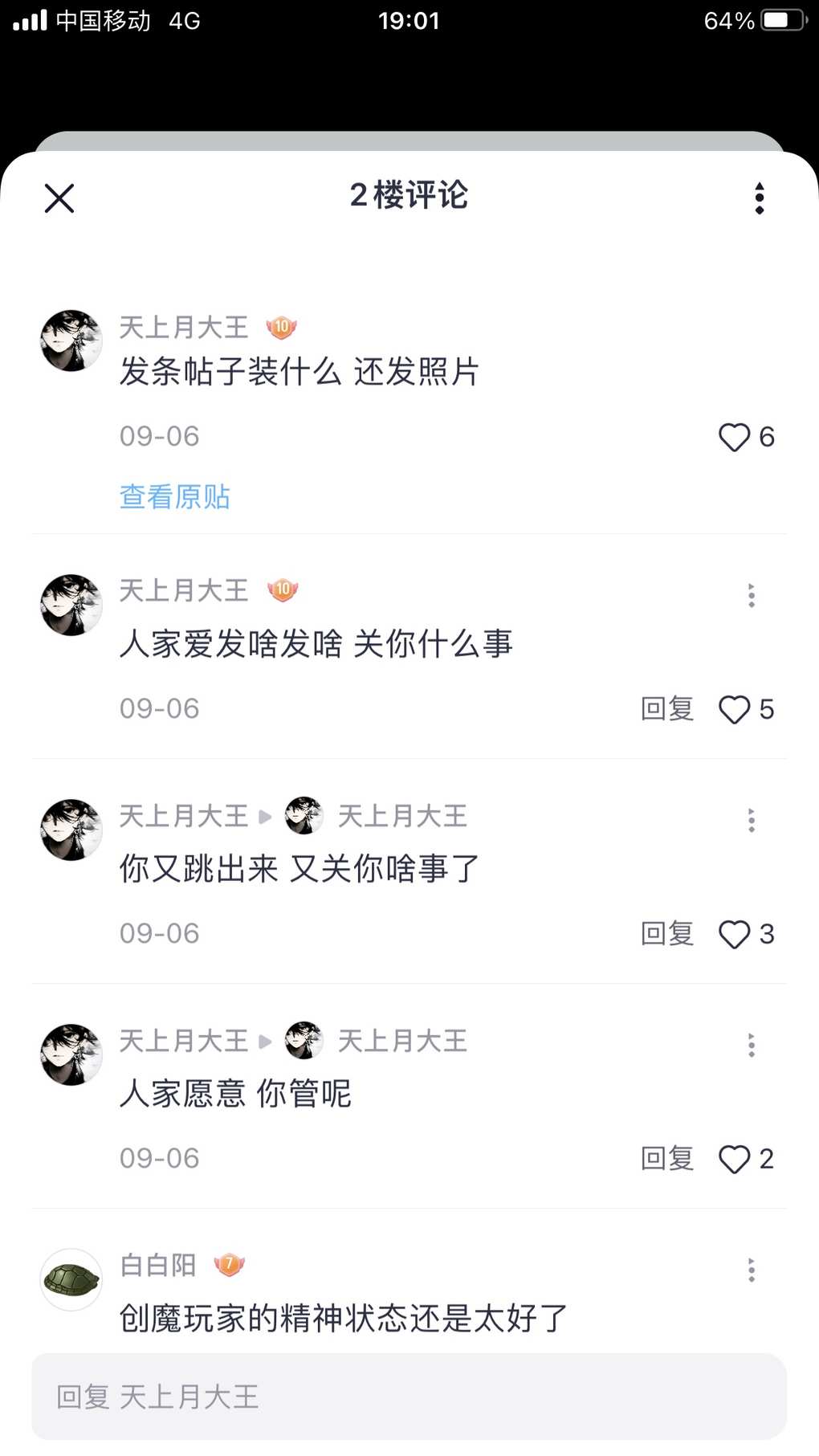Viewport: 819px width, 1456px height.
Task: Open more options for 白白阳's comment
Action: [x=752, y=1270]
